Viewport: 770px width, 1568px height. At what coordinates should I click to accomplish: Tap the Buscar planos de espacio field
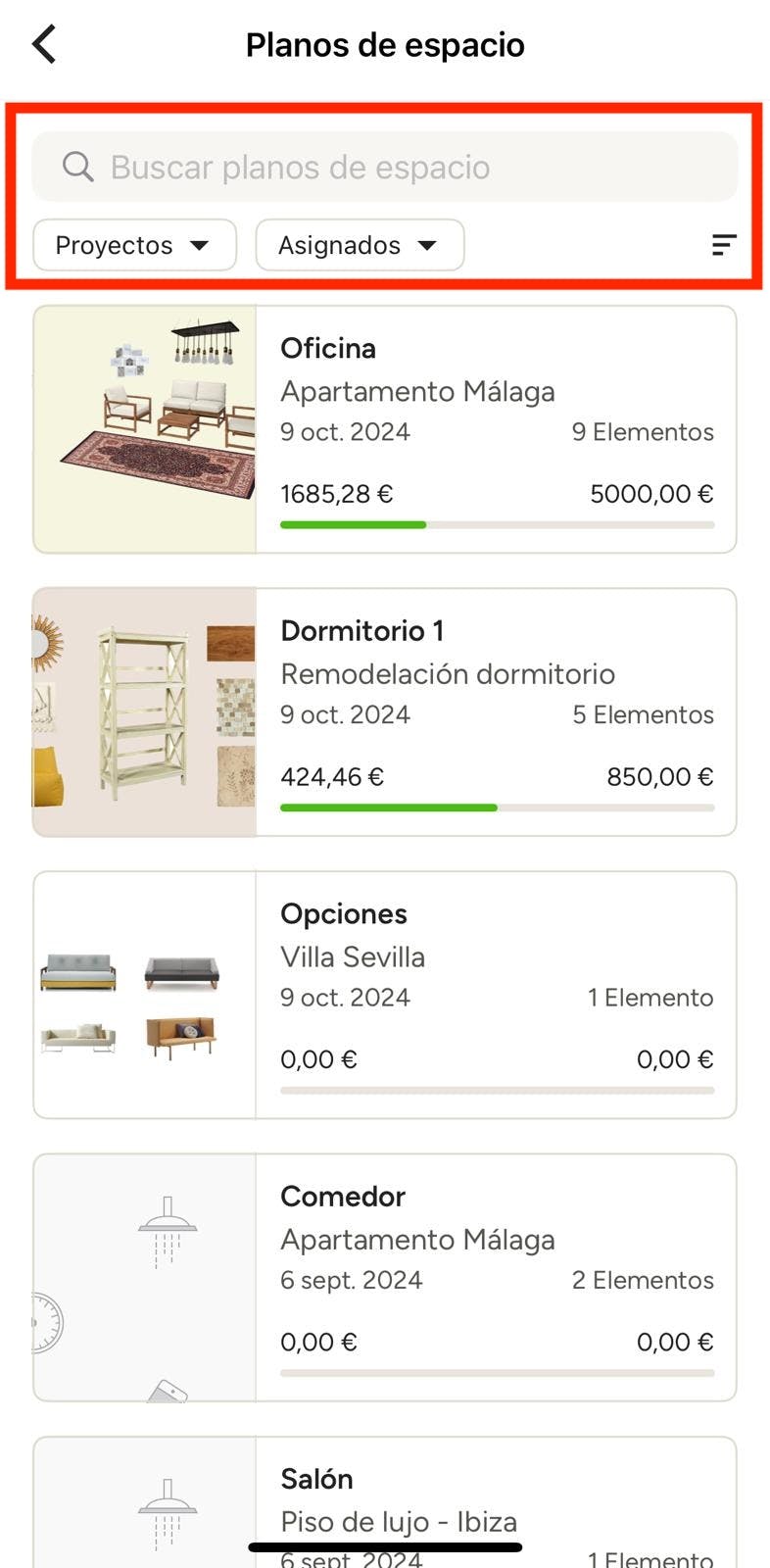(384, 167)
